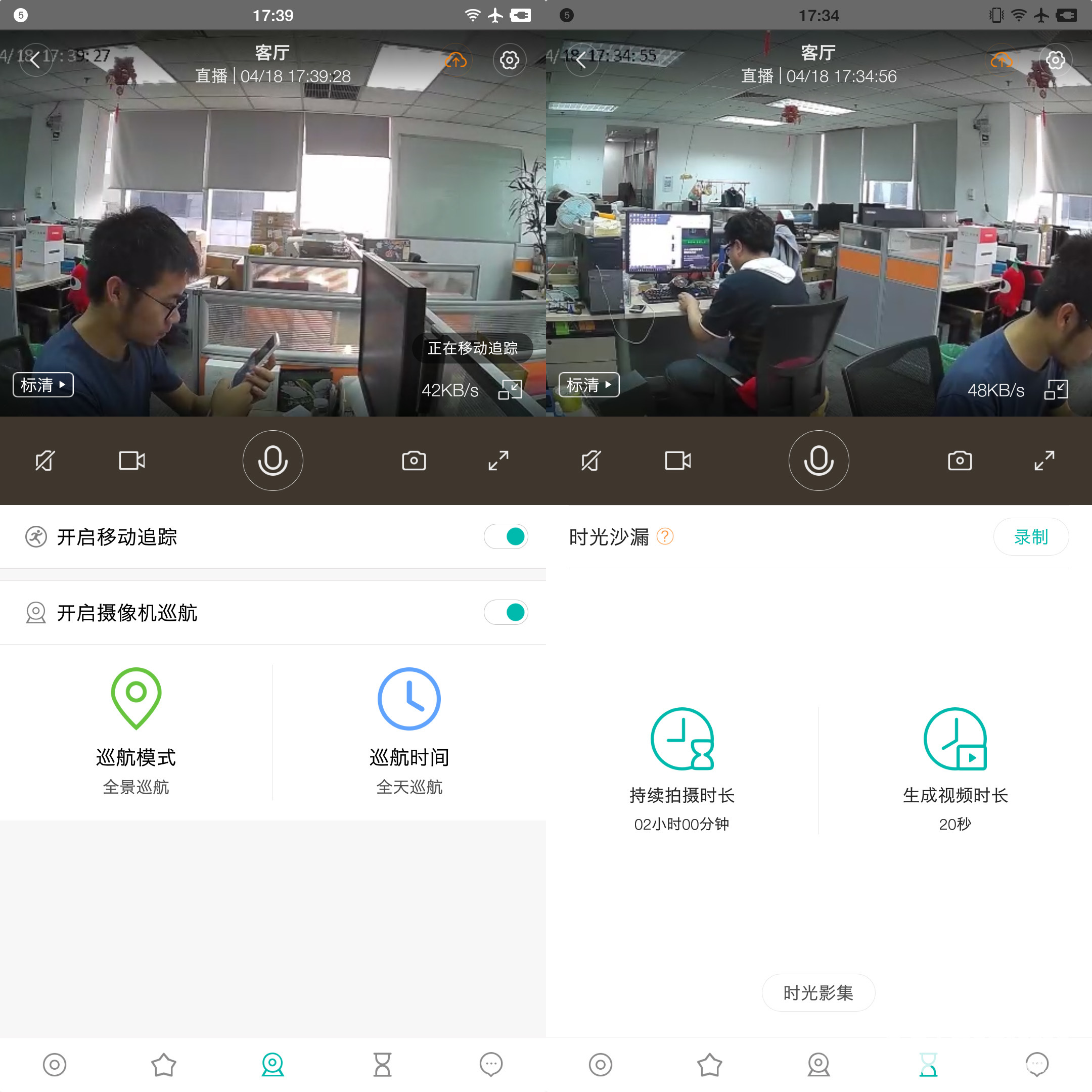
Task: Tap picture-in-picture icon beside 42KB/s
Action: point(510,389)
